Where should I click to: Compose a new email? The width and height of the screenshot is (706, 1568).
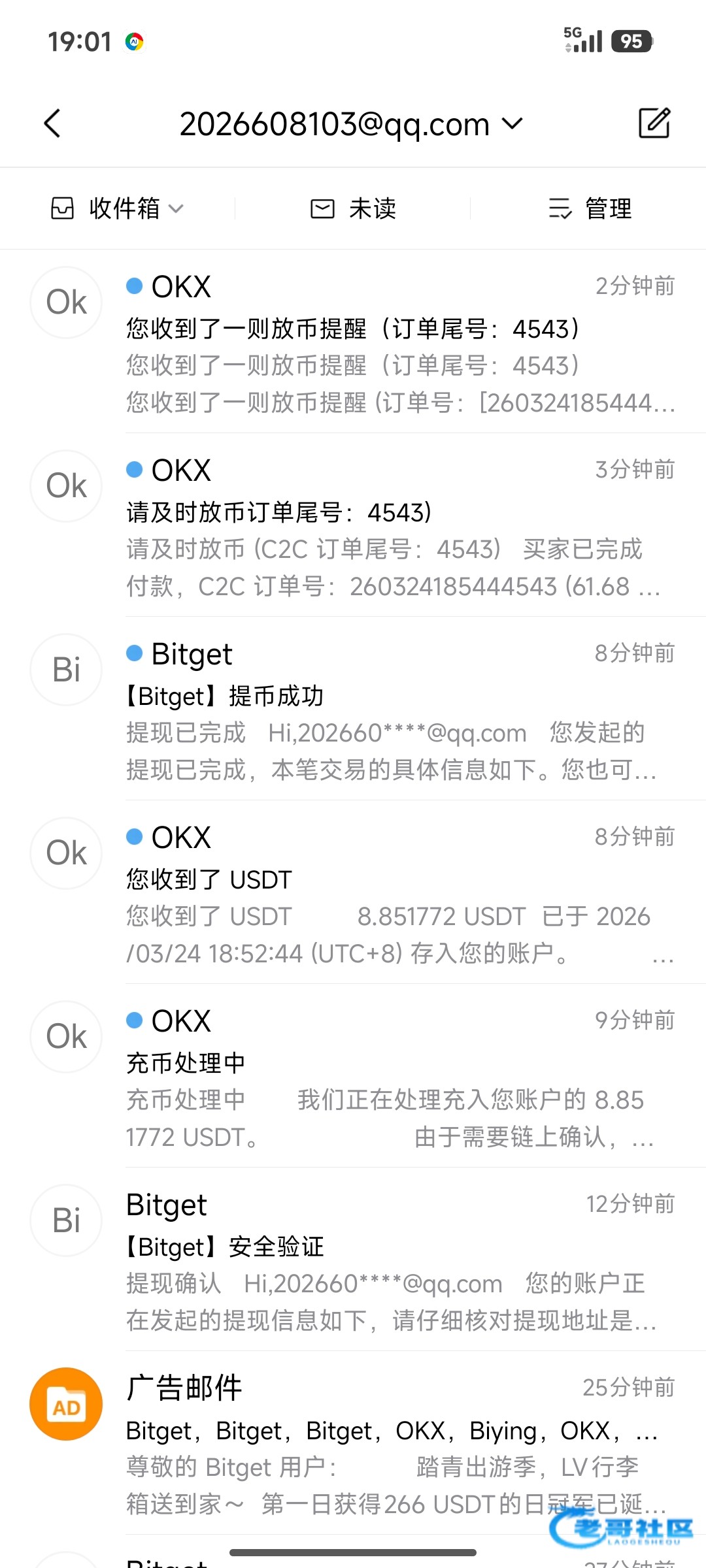(654, 123)
